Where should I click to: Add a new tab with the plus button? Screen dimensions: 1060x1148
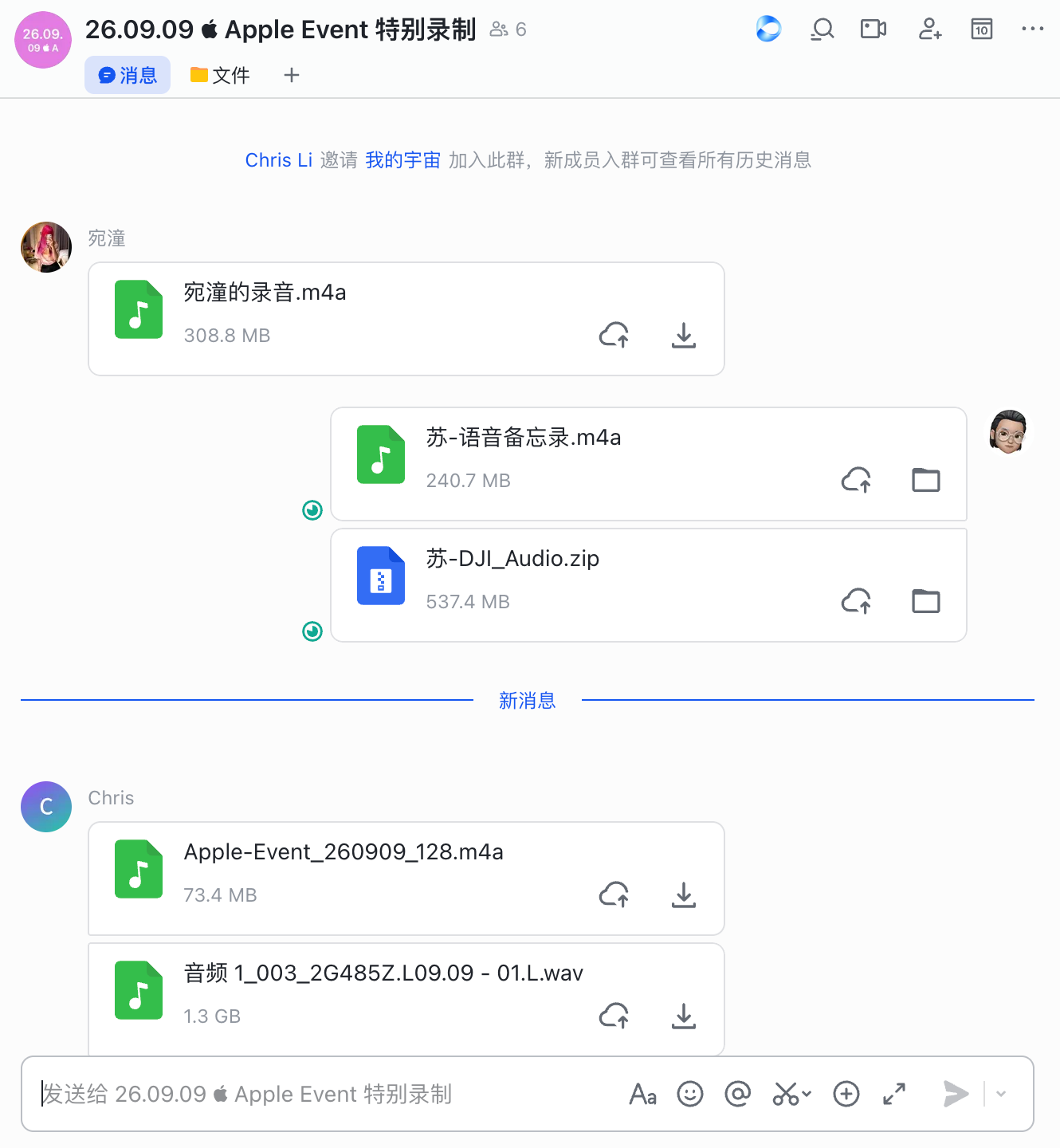(292, 75)
